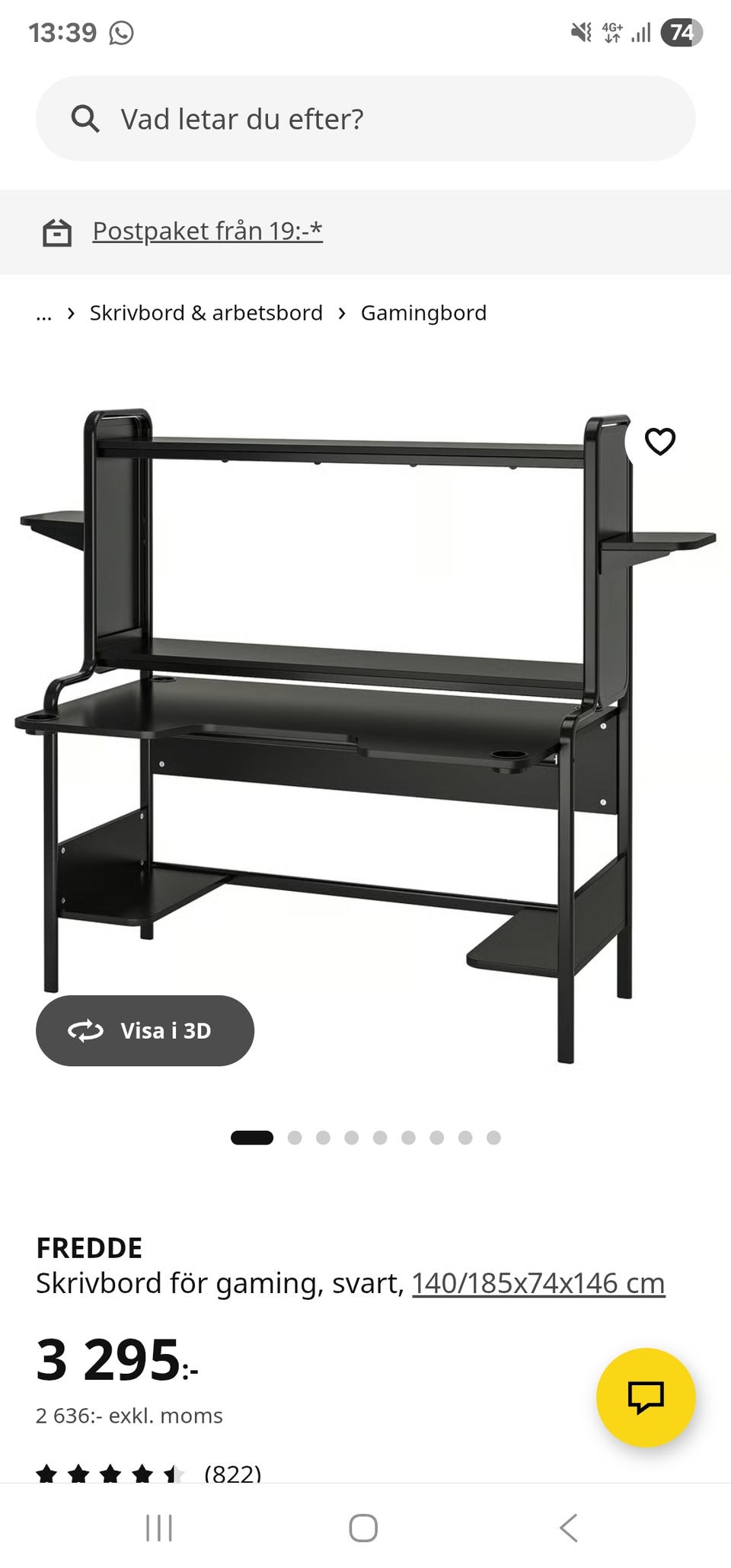Tap the "Vad letar du efter?" search field
This screenshot has width=731, height=1568.
(x=365, y=119)
